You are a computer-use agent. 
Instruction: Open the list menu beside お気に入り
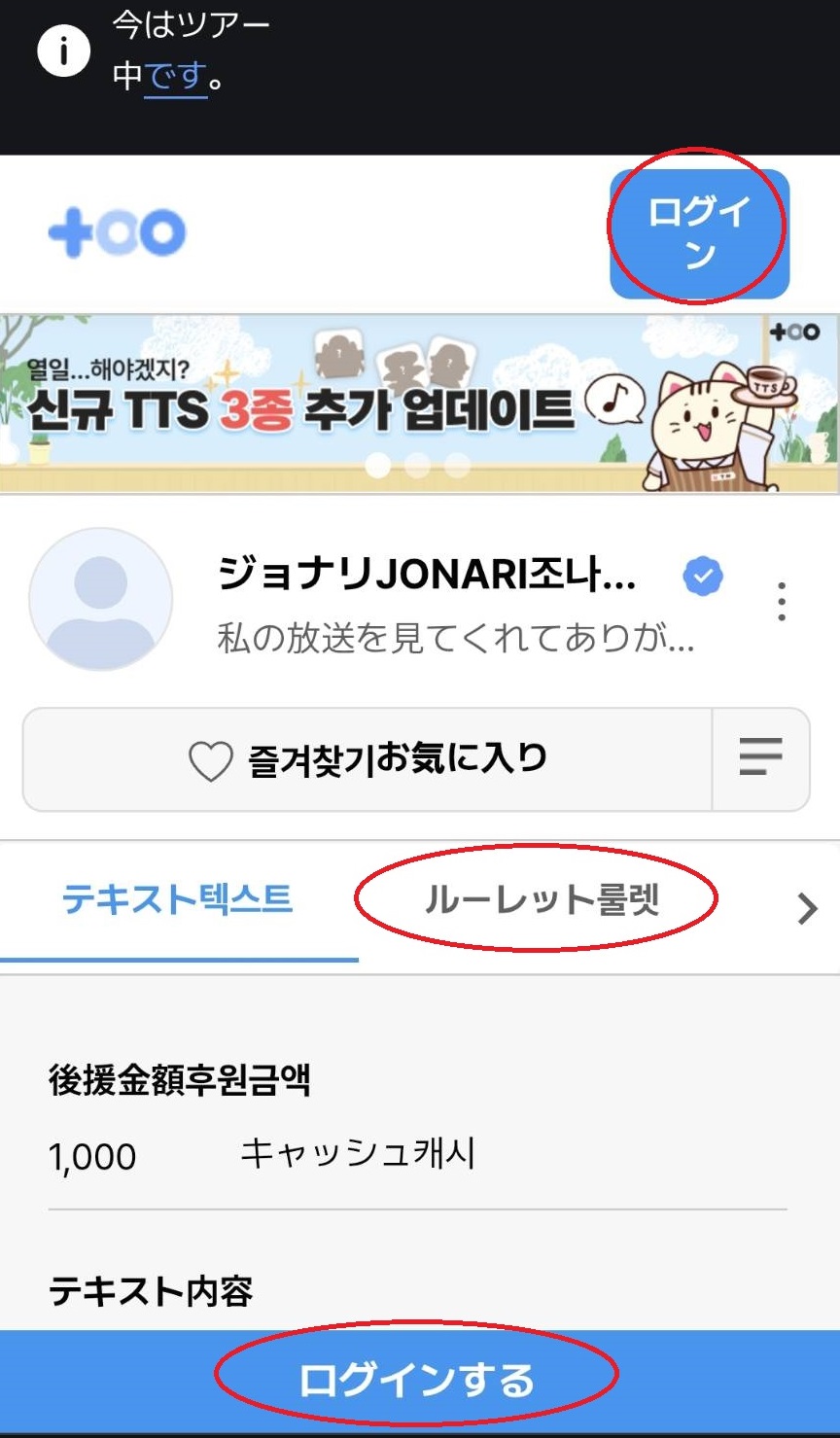(761, 759)
